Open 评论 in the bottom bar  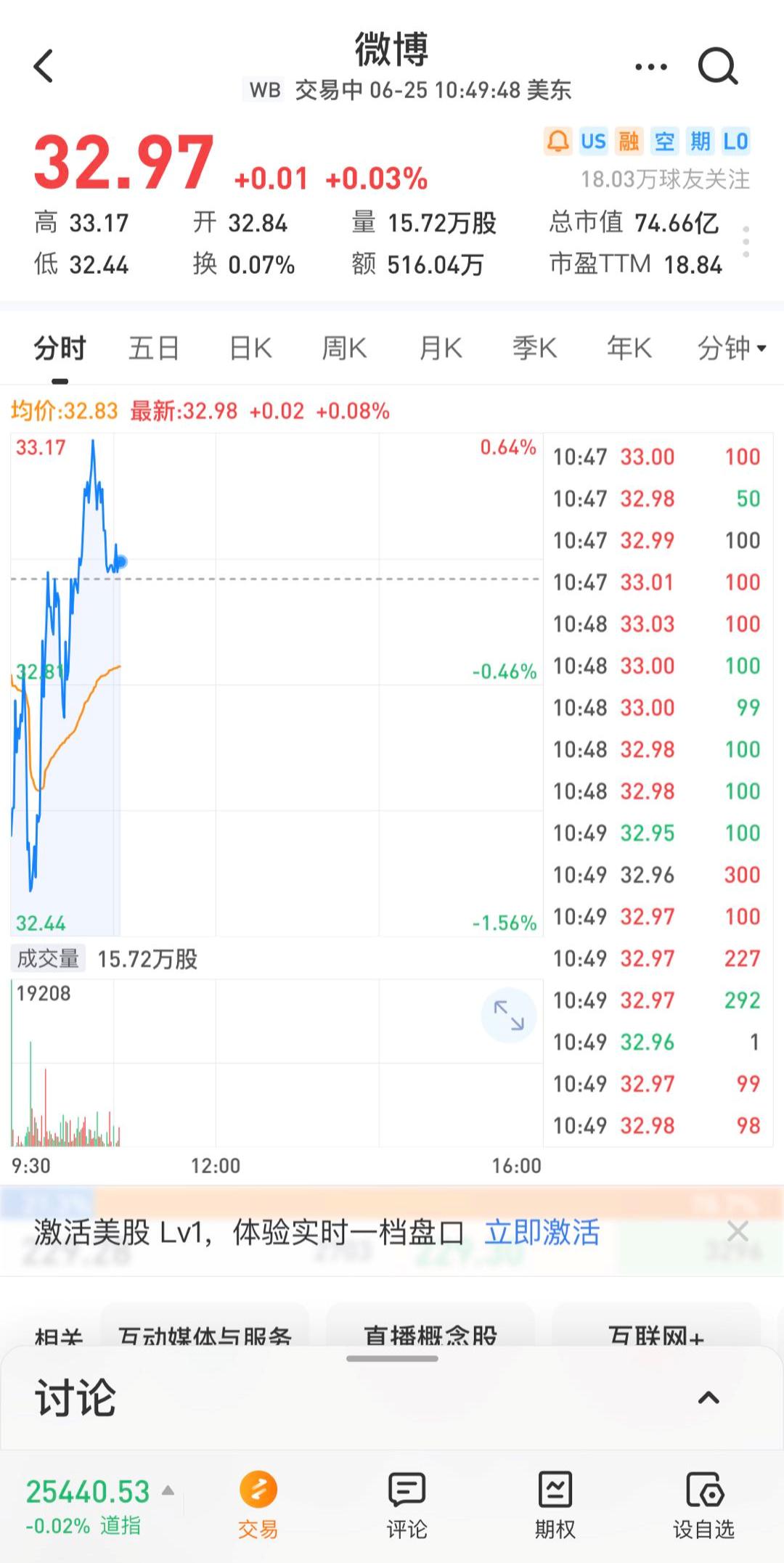pos(407,1504)
